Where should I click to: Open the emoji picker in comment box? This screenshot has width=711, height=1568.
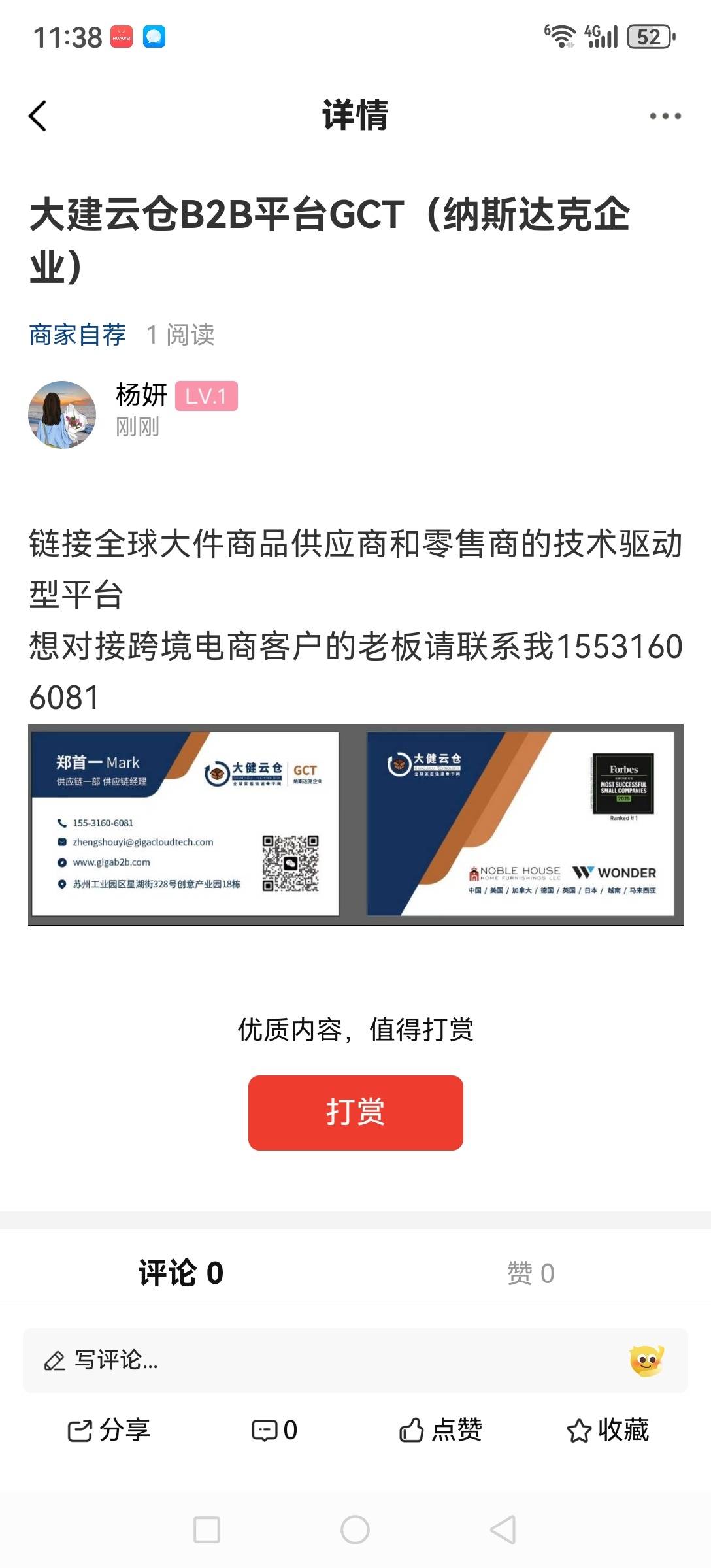[646, 1360]
